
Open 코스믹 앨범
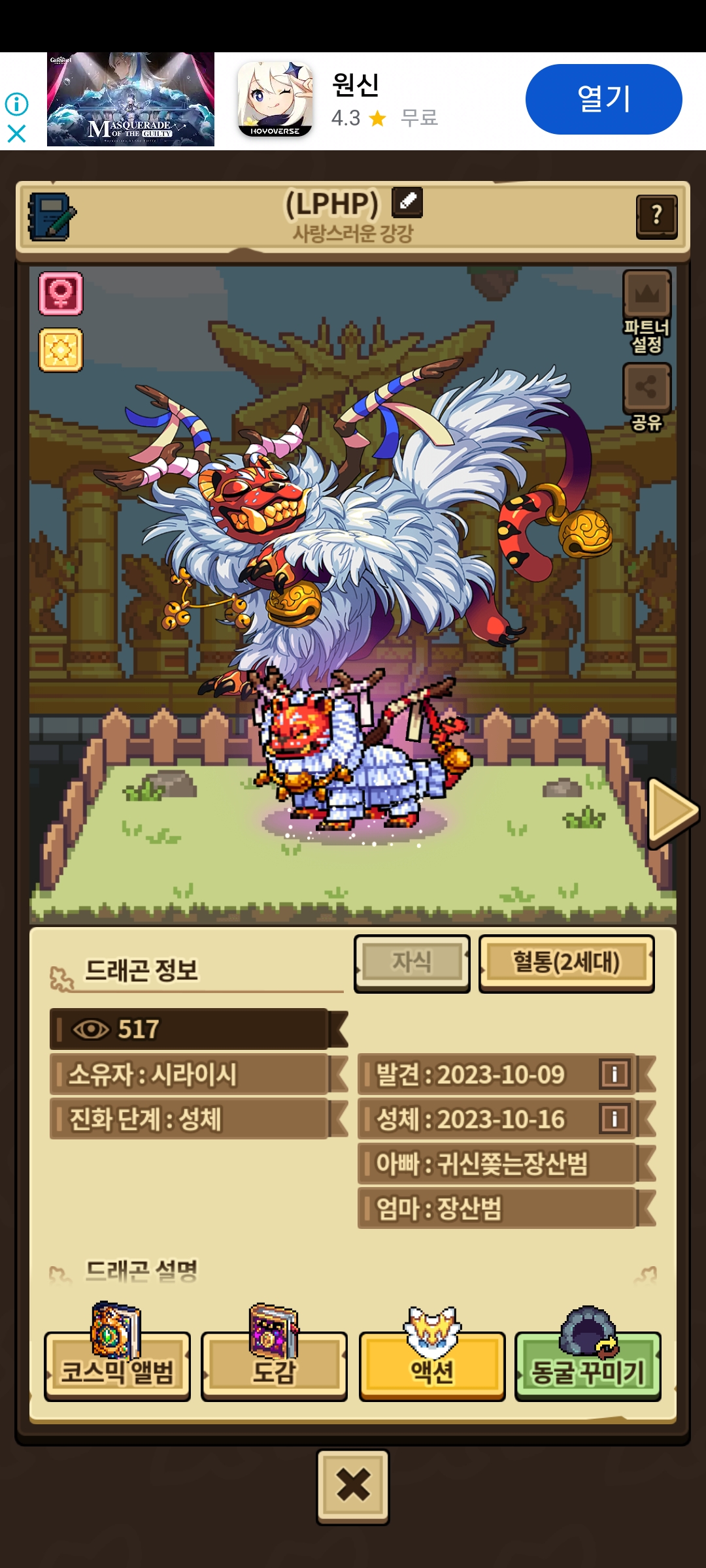(118, 1365)
